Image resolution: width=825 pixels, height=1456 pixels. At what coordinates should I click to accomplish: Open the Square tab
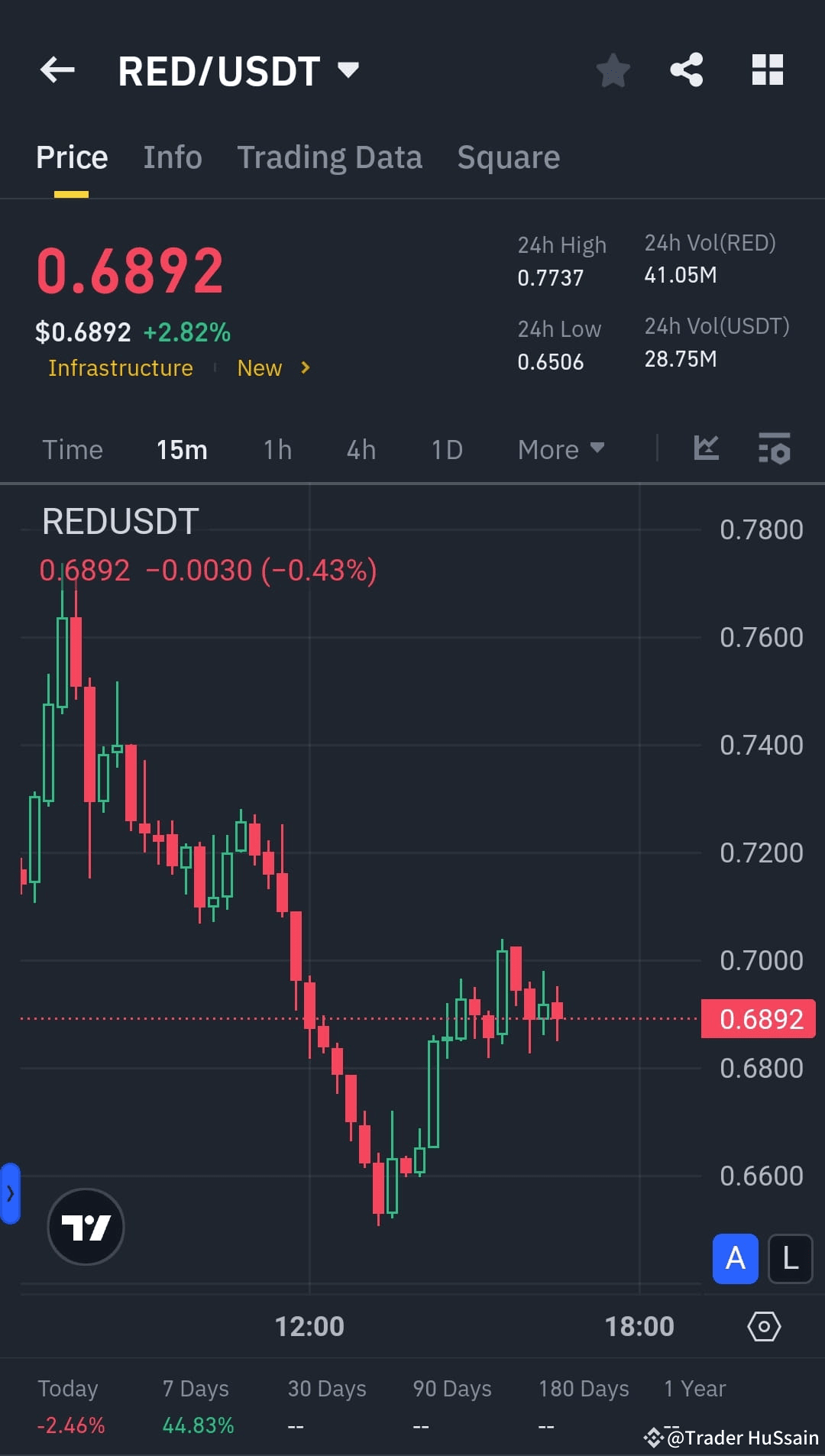click(508, 157)
